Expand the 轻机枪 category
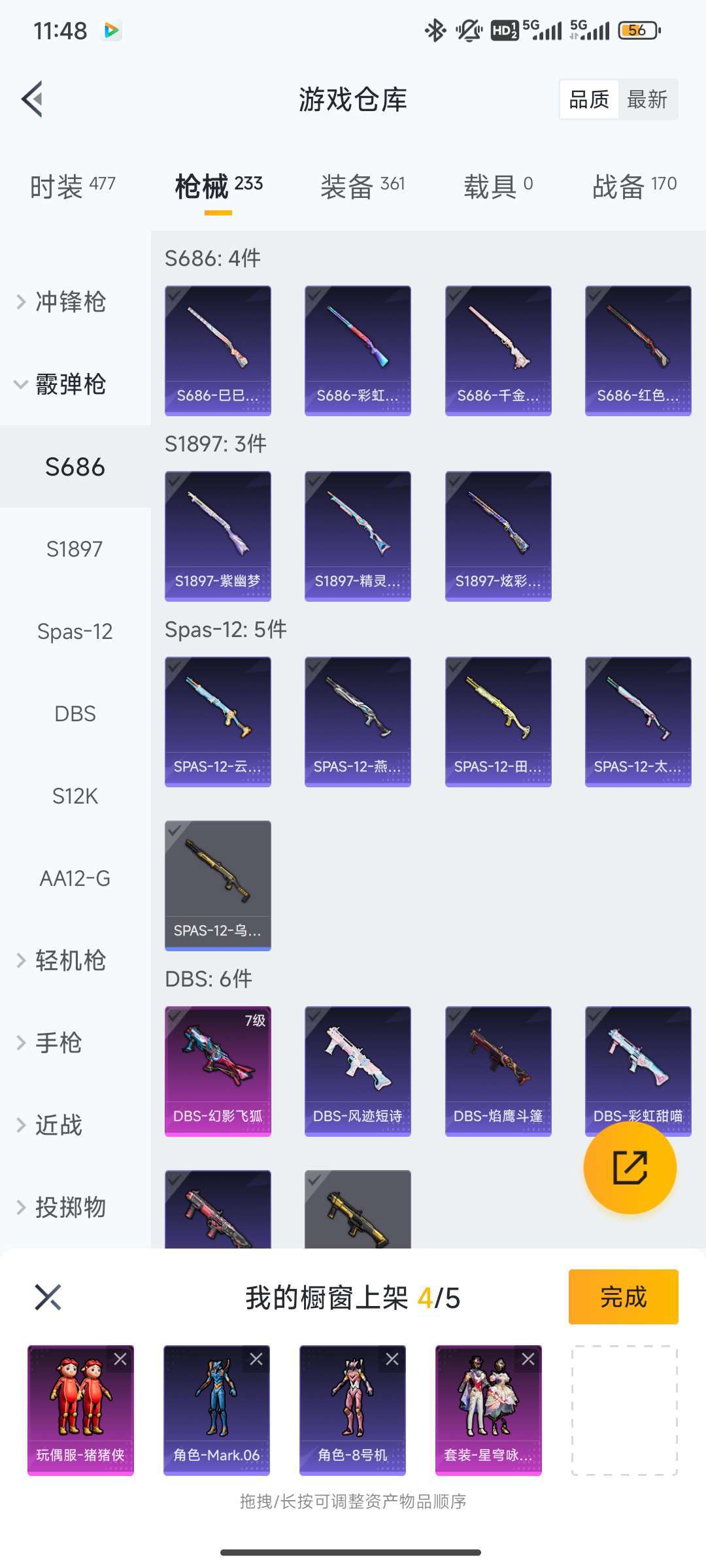 [70, 960]
